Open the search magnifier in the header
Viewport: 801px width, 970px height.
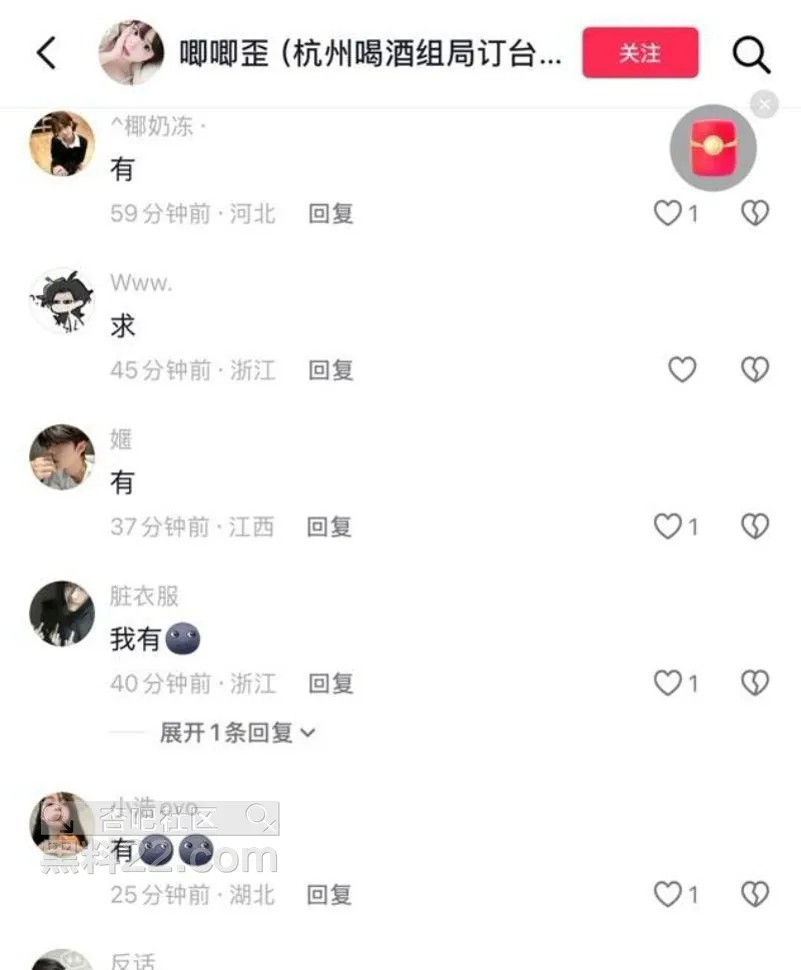[751, 55]
